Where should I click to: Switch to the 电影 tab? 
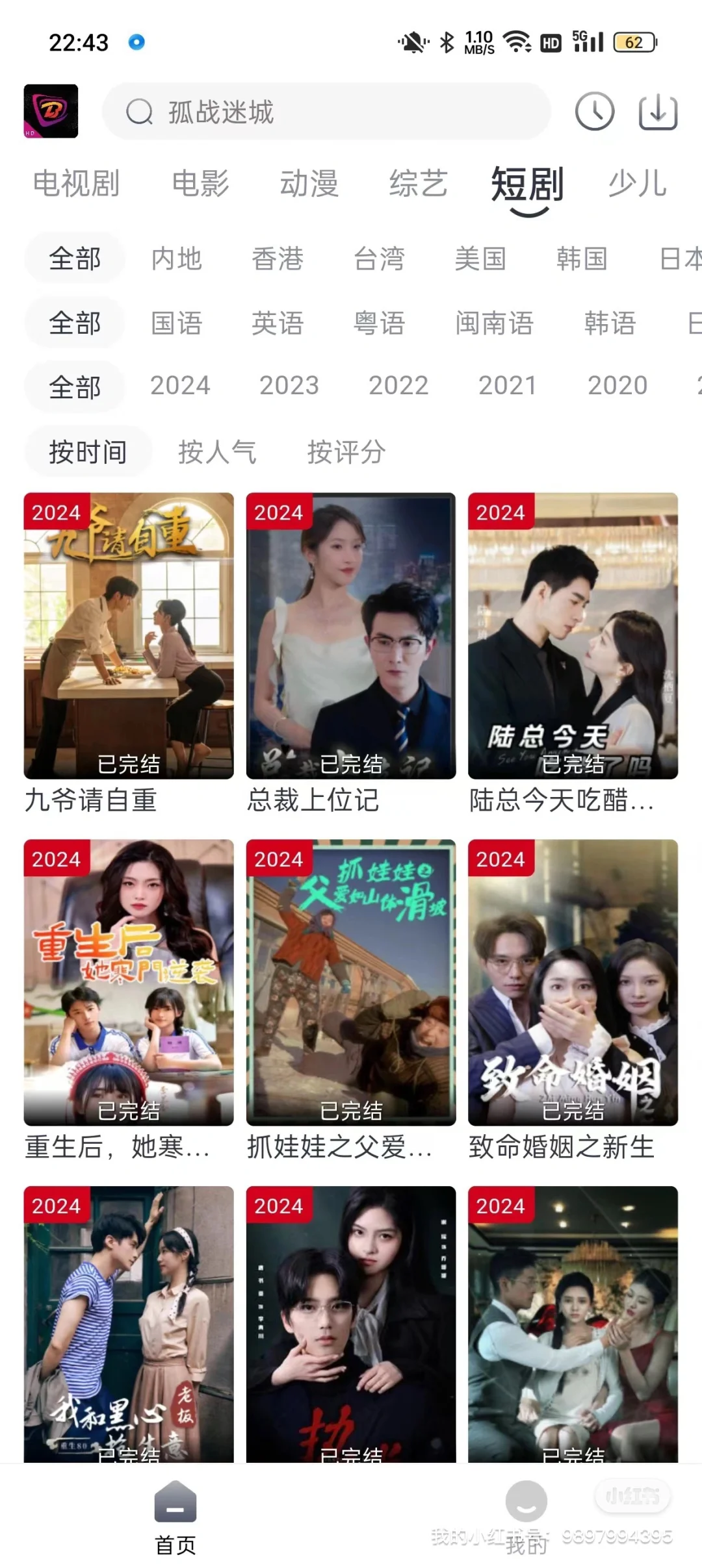tap(200, 184)
